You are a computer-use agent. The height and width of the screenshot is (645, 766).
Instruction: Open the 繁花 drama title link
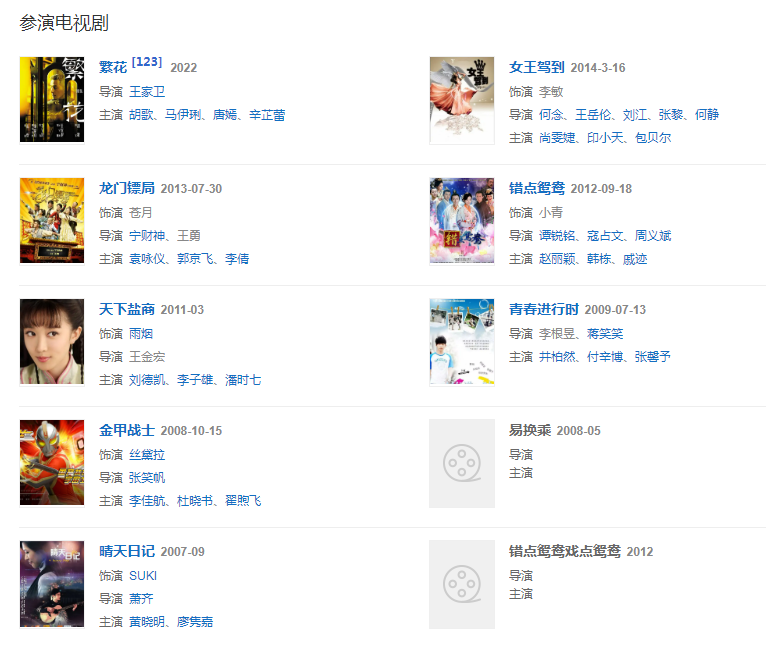coord(113,67)
